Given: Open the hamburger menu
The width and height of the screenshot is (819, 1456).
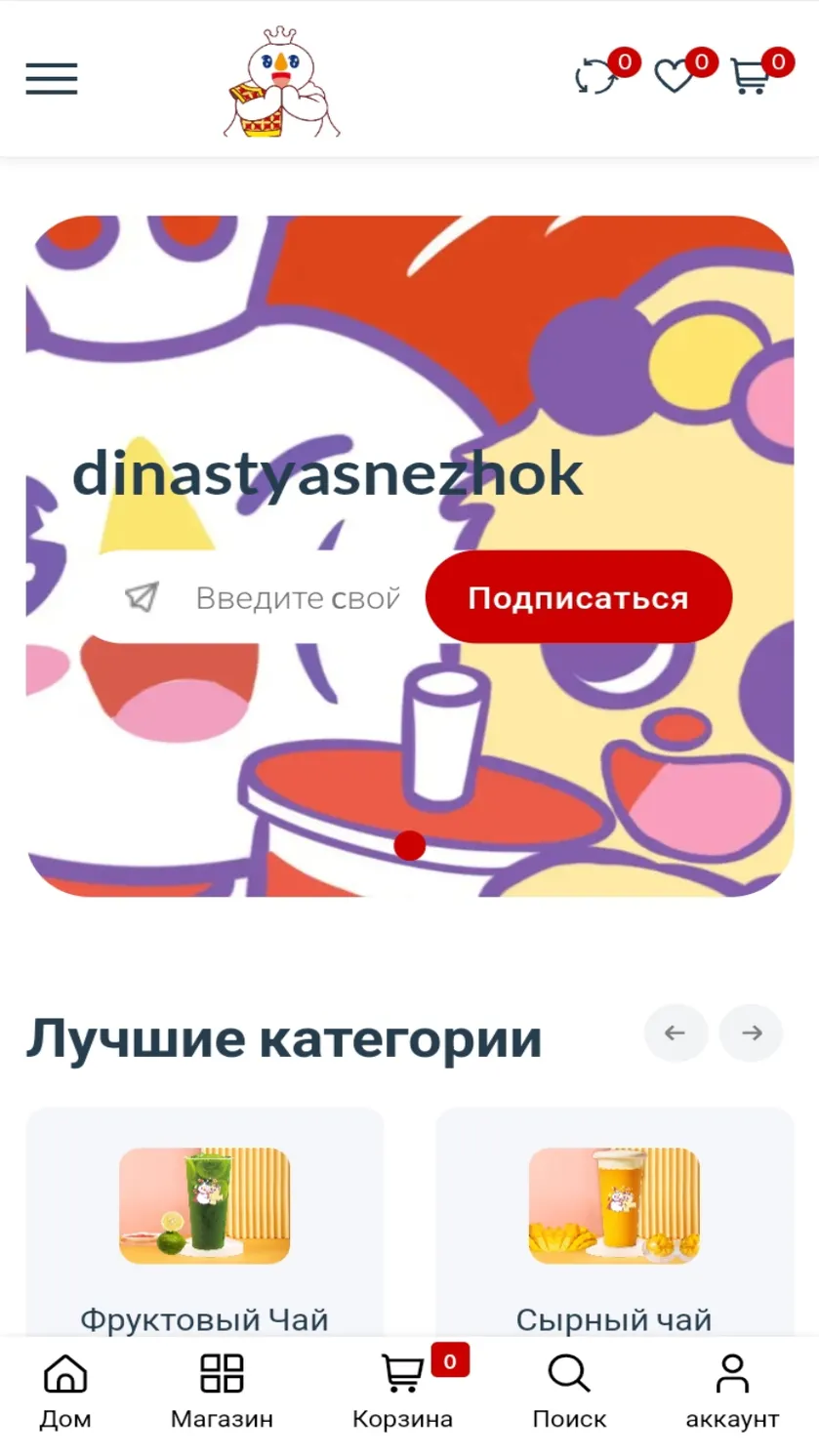Looking at the screenshot, I should click(x=52, y=78).
